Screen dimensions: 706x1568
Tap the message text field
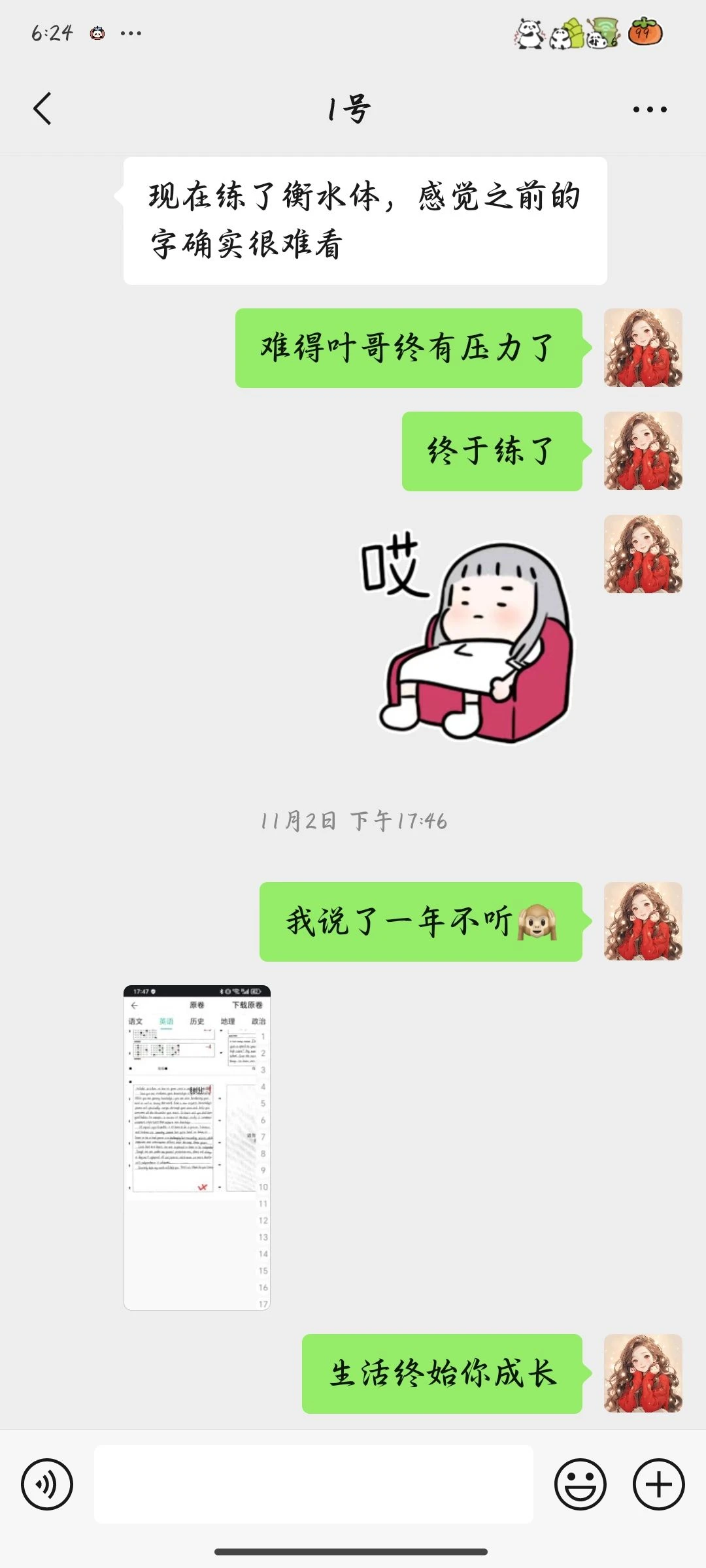click(314, 1484)
